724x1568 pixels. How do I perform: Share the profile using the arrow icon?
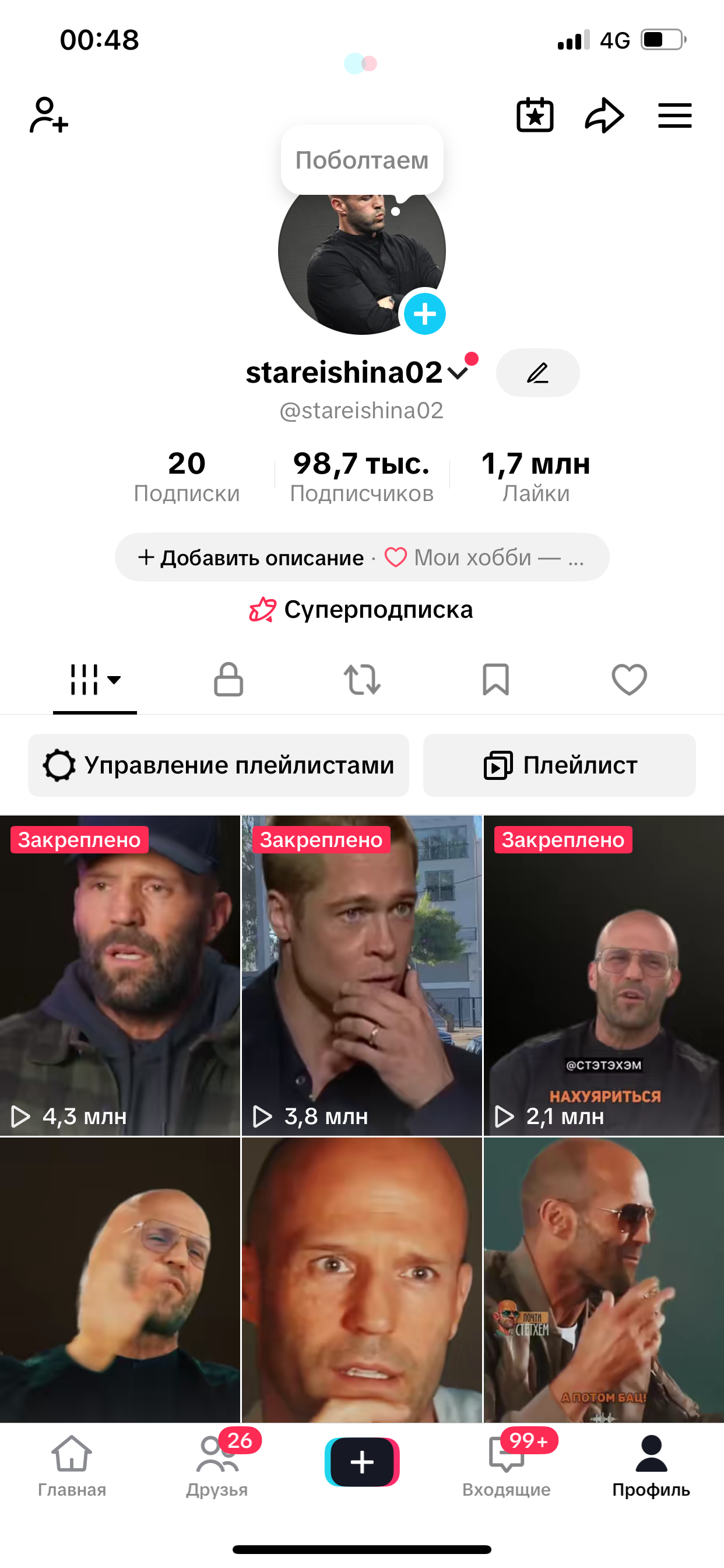tap(604, 115)
